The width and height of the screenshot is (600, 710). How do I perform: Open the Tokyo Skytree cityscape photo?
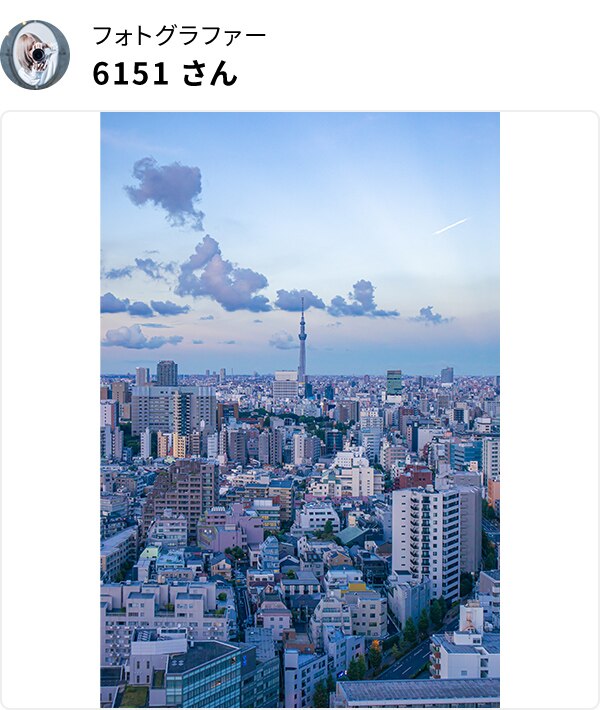coord(300,410)
